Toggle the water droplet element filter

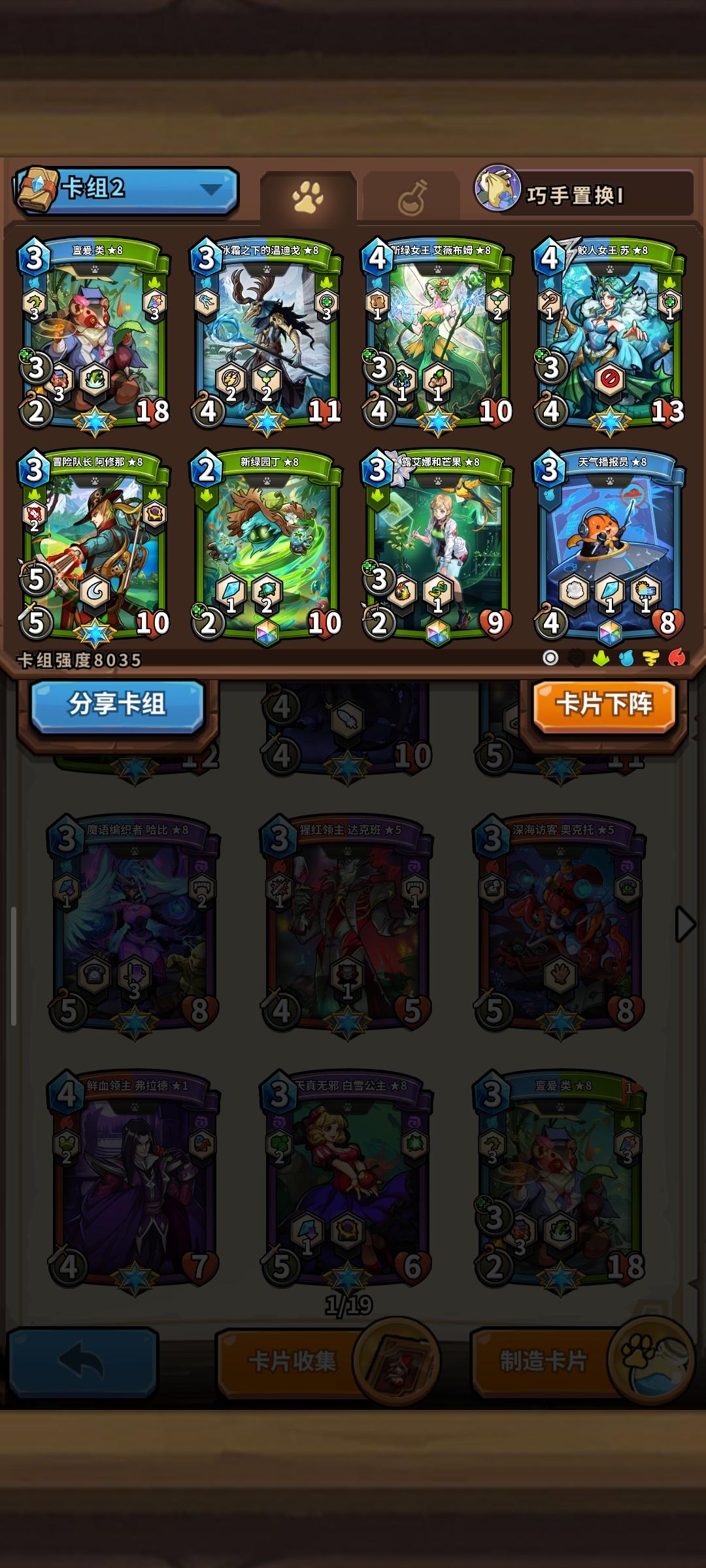(x=626, y=659)
